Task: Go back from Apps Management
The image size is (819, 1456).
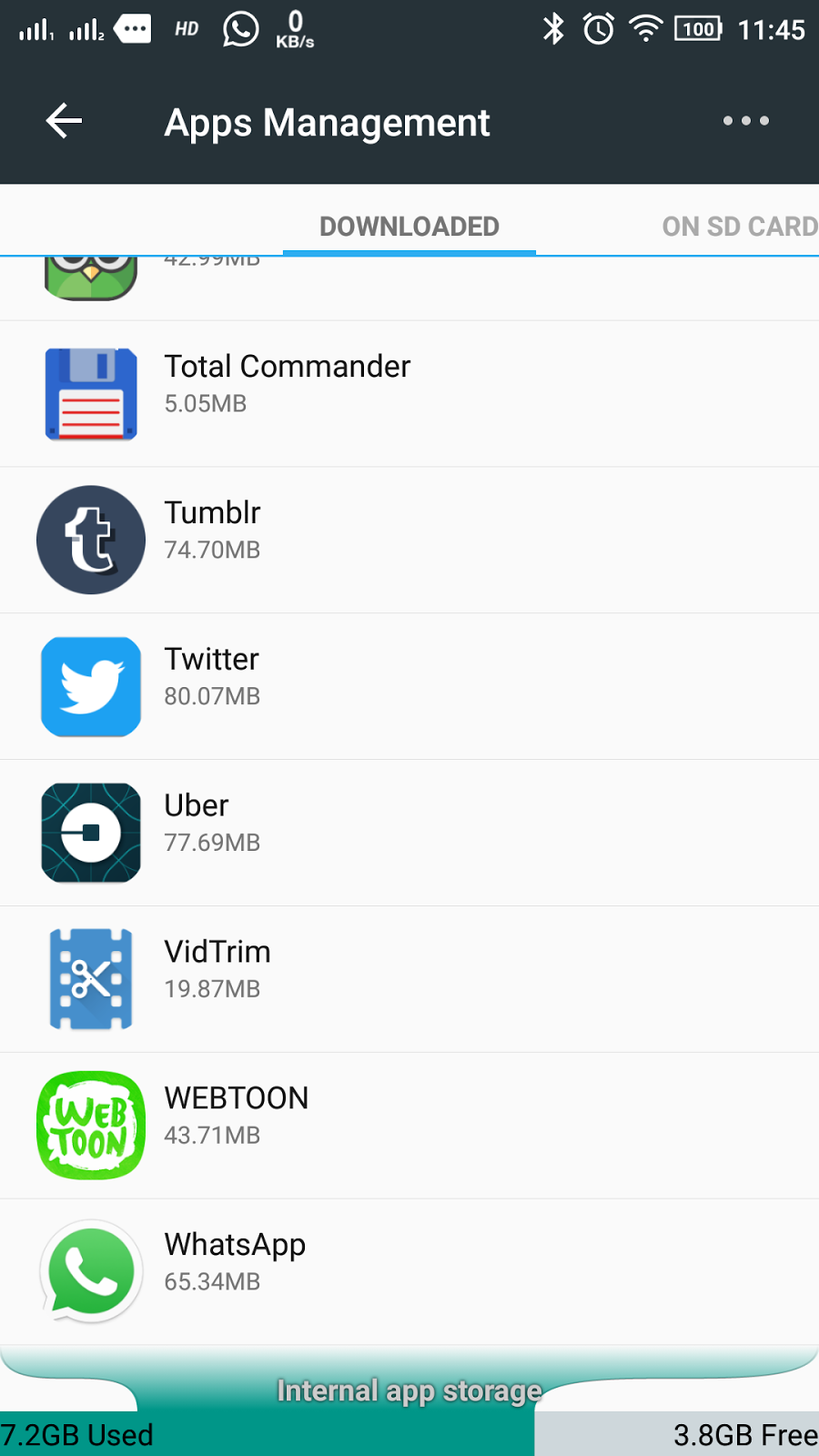Action: (x=64, y=121)
